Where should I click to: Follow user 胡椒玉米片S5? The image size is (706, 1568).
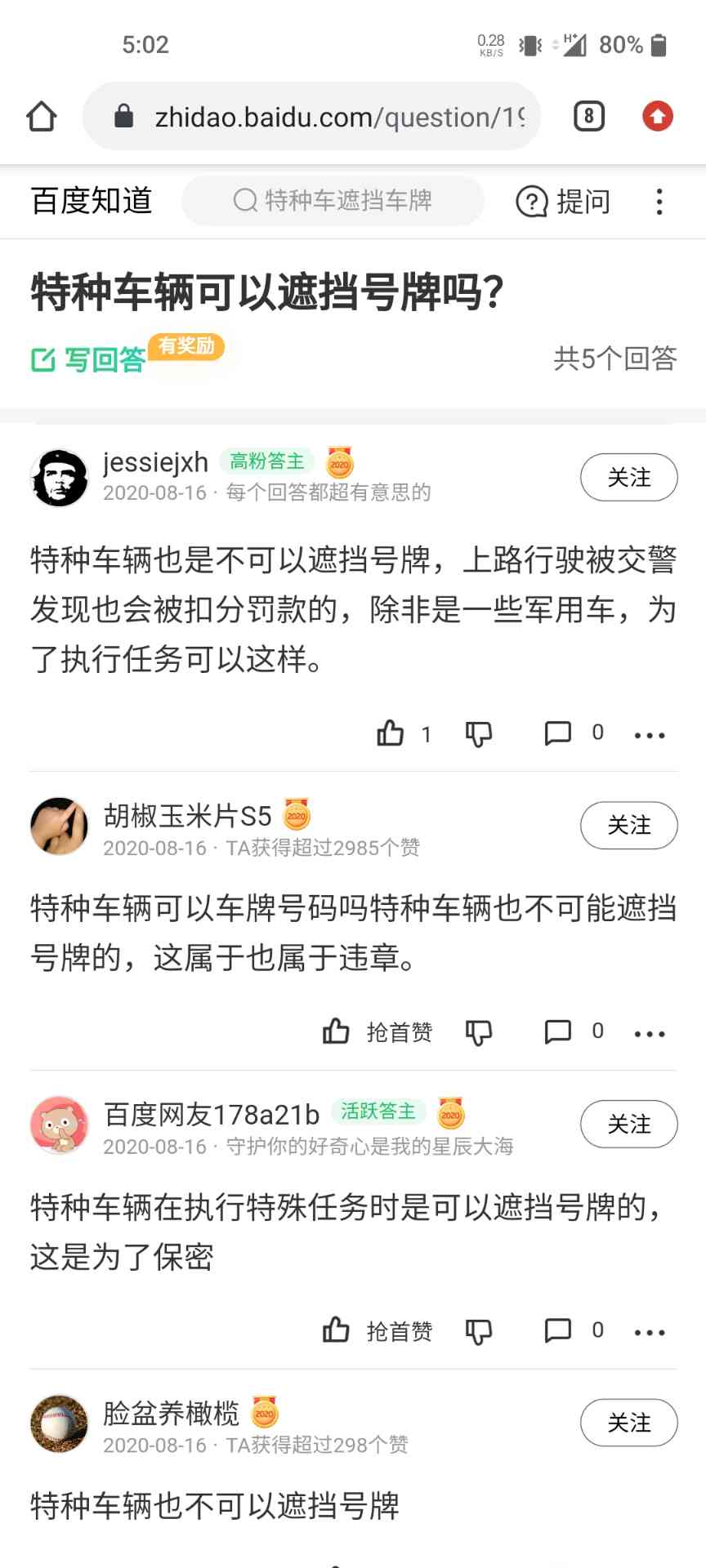pos(628,826)
